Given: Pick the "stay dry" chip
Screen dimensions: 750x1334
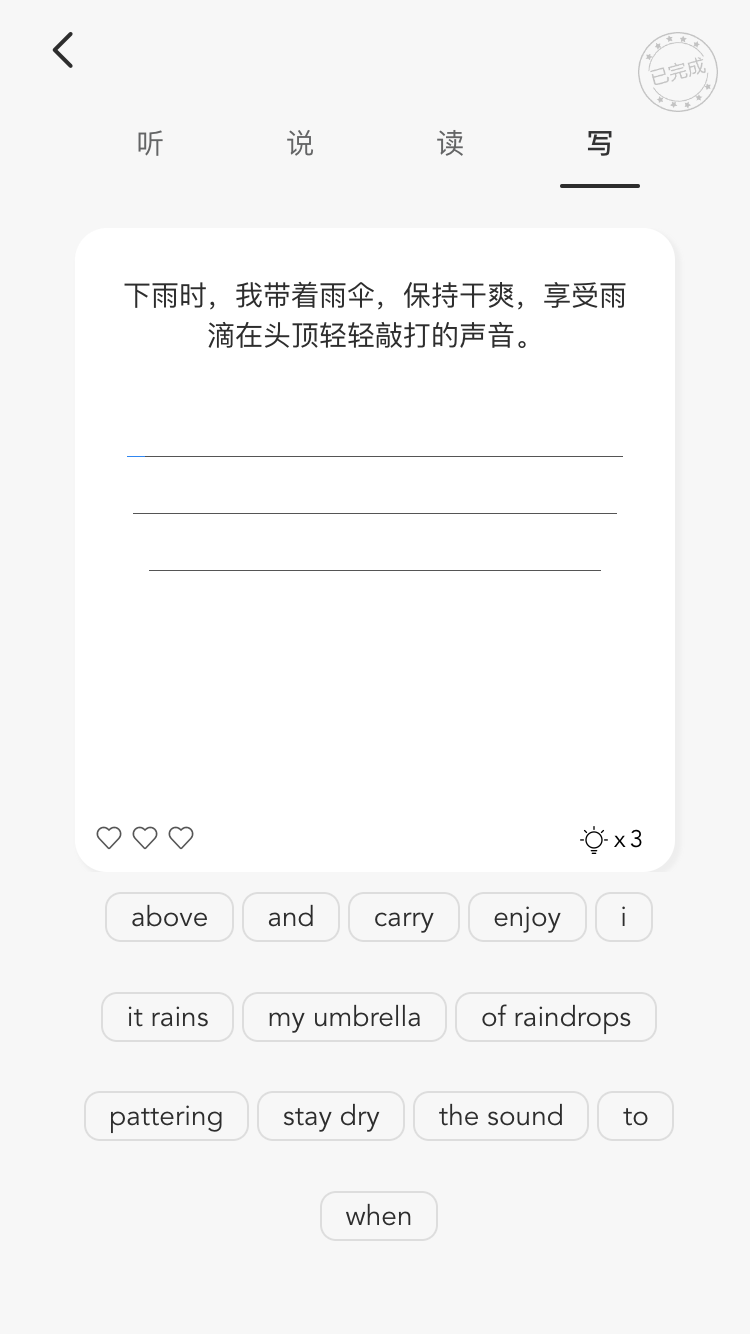Looking at the screenshot, I should (331, 1116).
